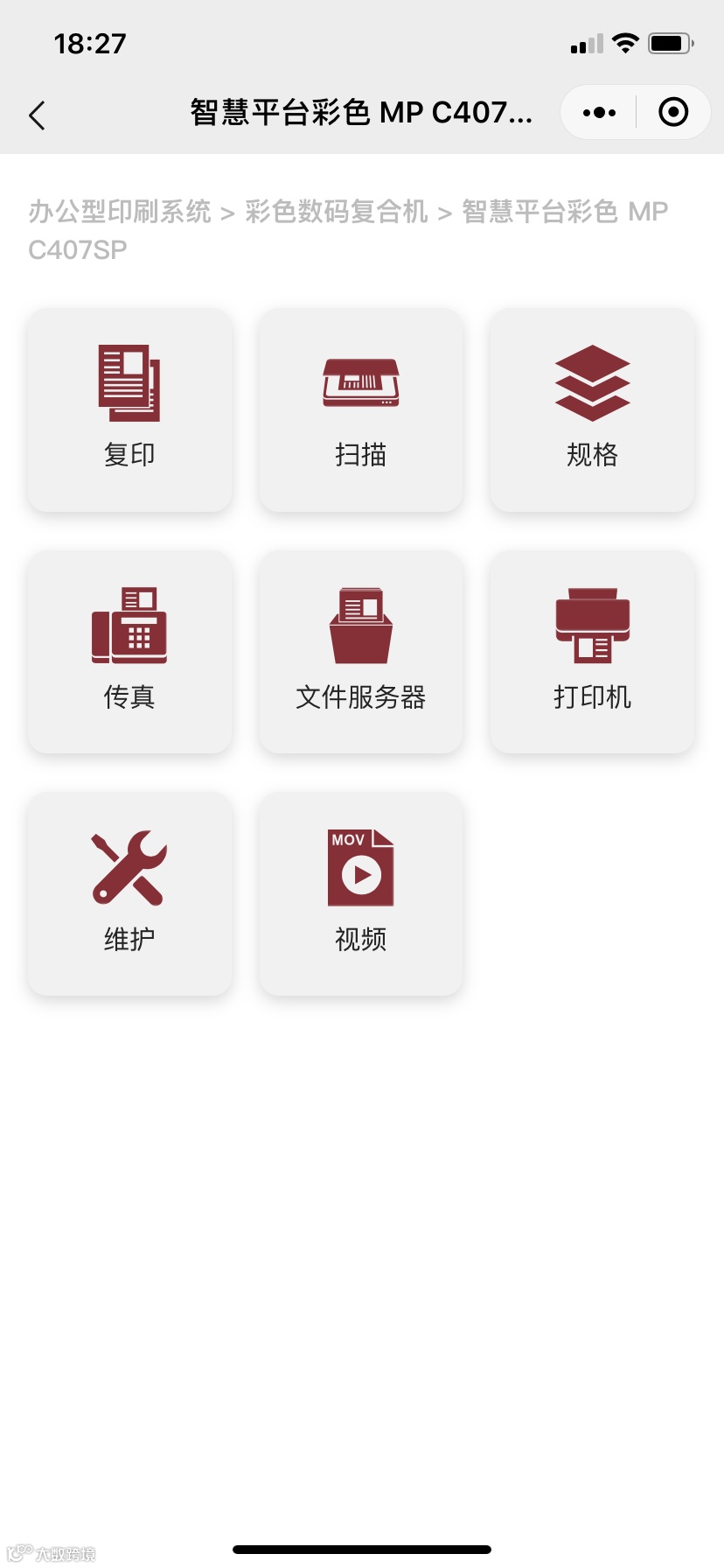
Task: Navigate to 办公型印刷系统 in the breadcrumb
Action: pyautogui.click(x=120, y=212)
